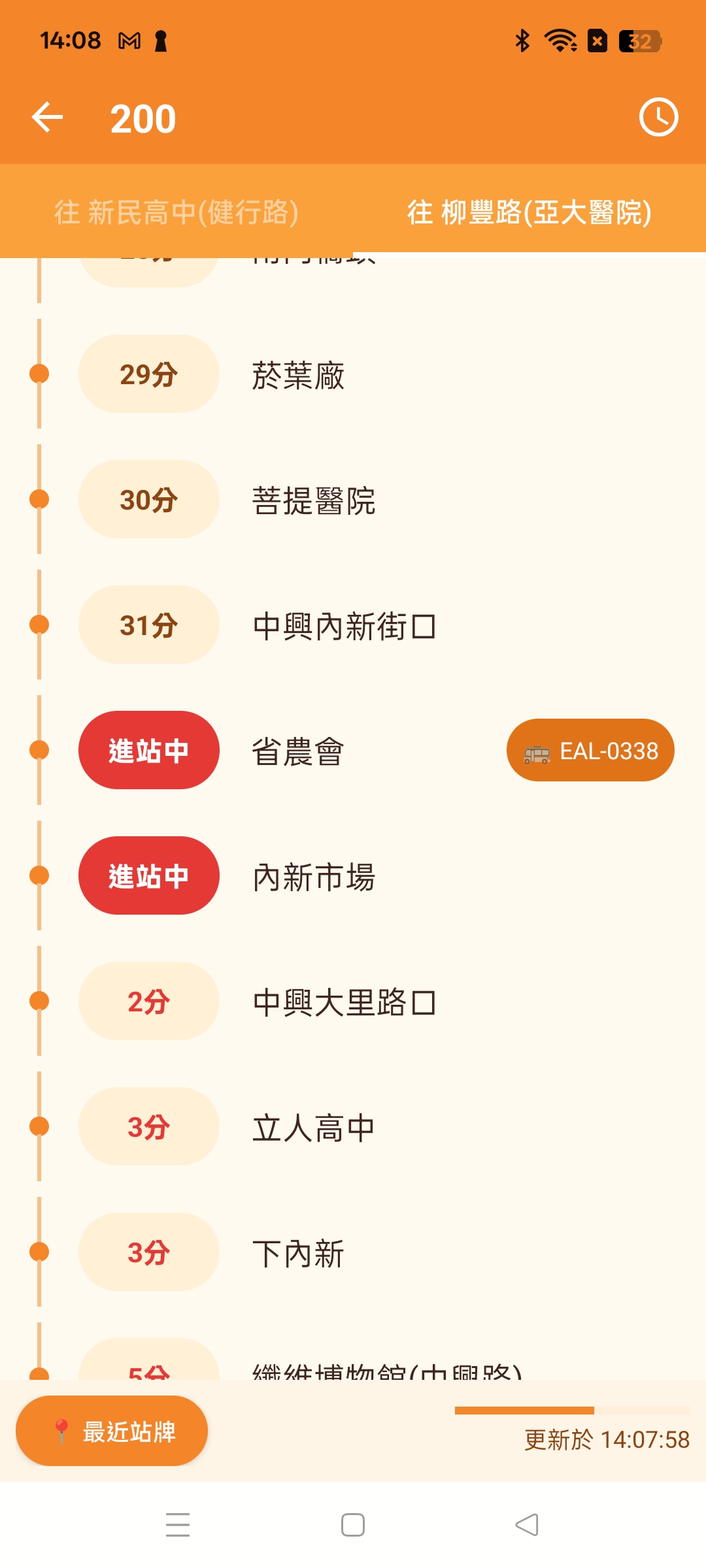706x1568 pixels.
Task: Tap the 進站中 badge for 內新市場
Action: (x=148, y=875)
